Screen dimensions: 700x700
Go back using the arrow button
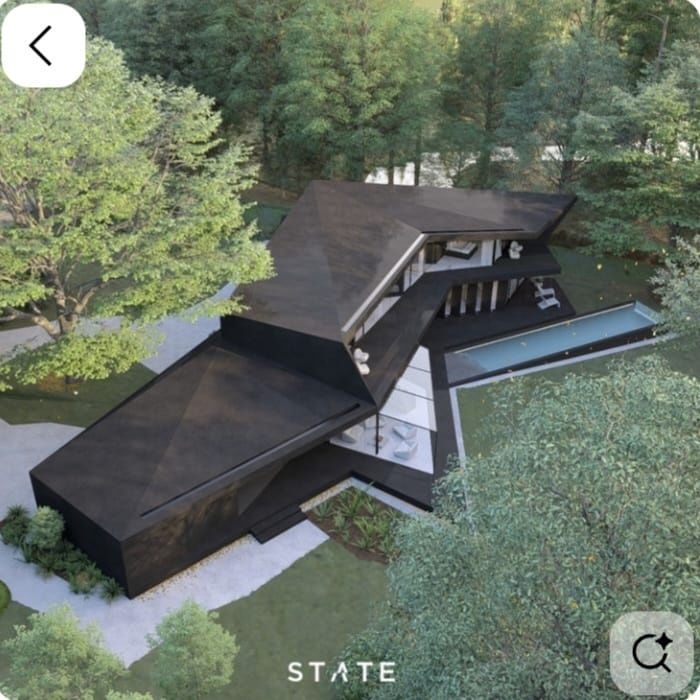[42, 46]
